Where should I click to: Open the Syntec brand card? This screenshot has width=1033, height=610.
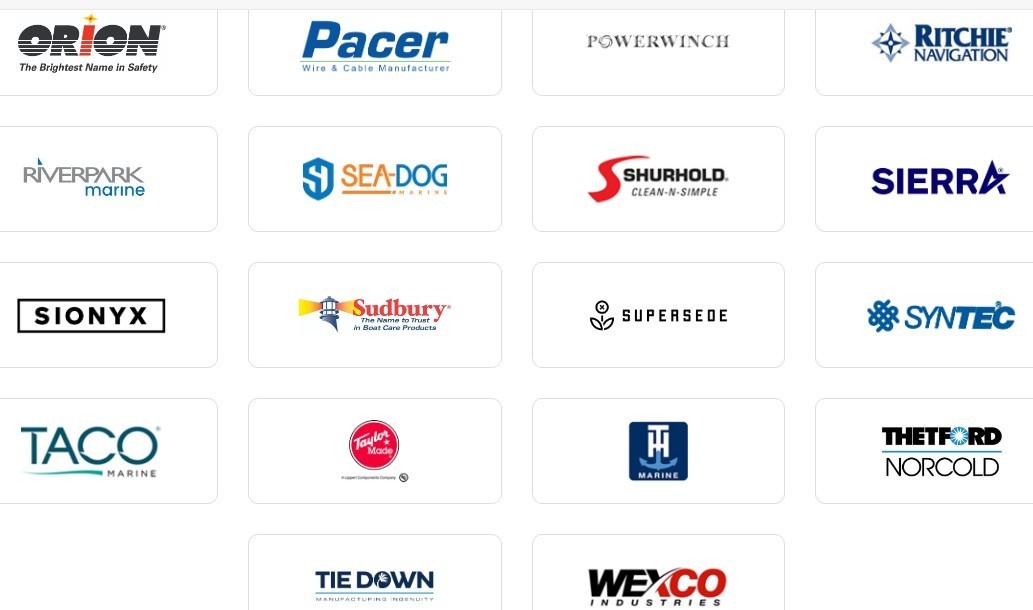(x=940, y=315)
